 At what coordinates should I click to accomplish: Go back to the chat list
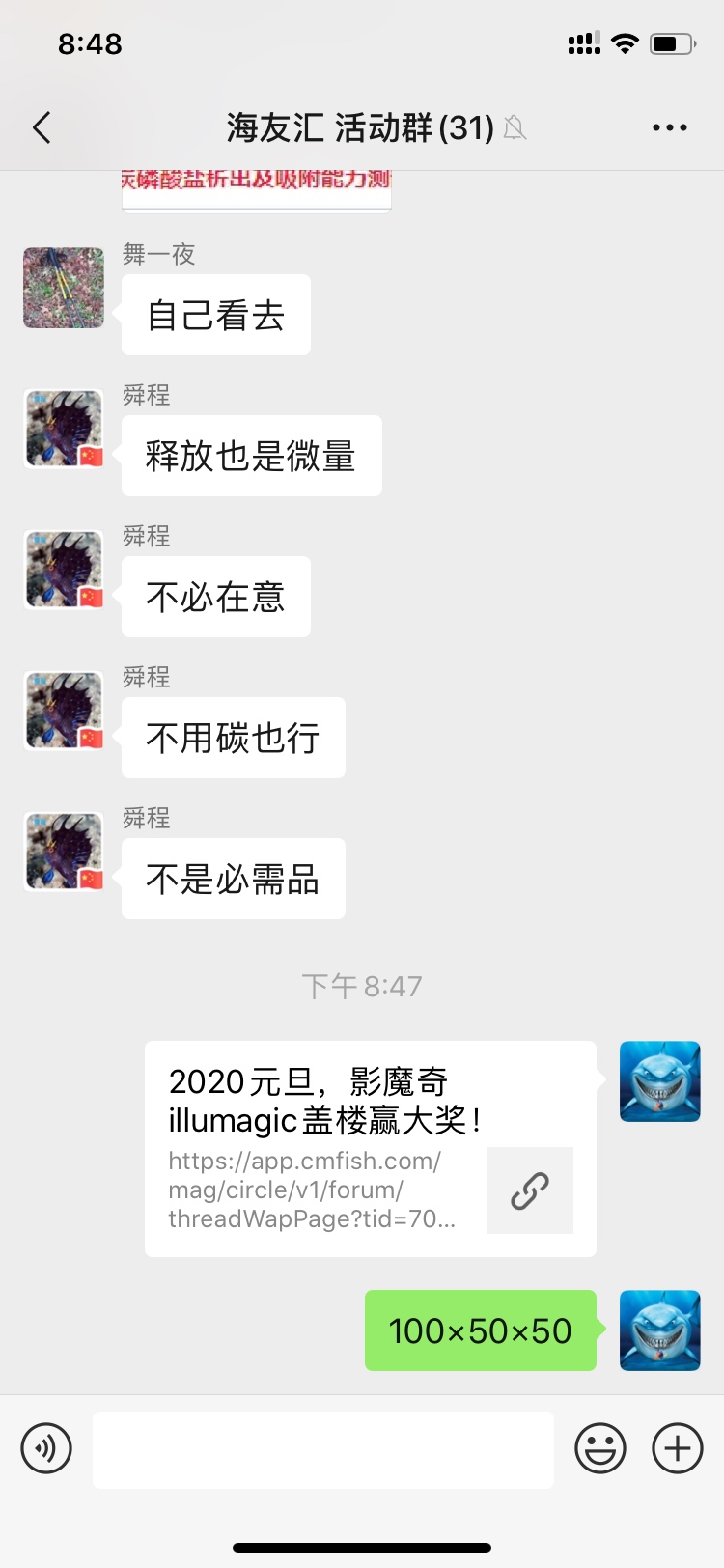42,127
